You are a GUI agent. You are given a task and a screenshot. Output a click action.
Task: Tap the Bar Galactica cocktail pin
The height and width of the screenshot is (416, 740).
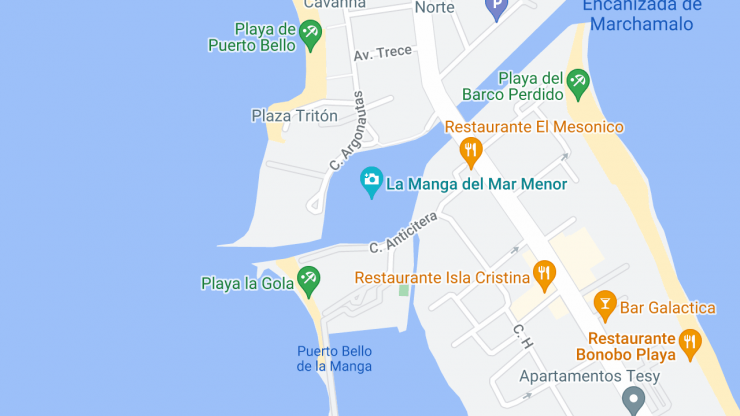(x=605, y=304)
